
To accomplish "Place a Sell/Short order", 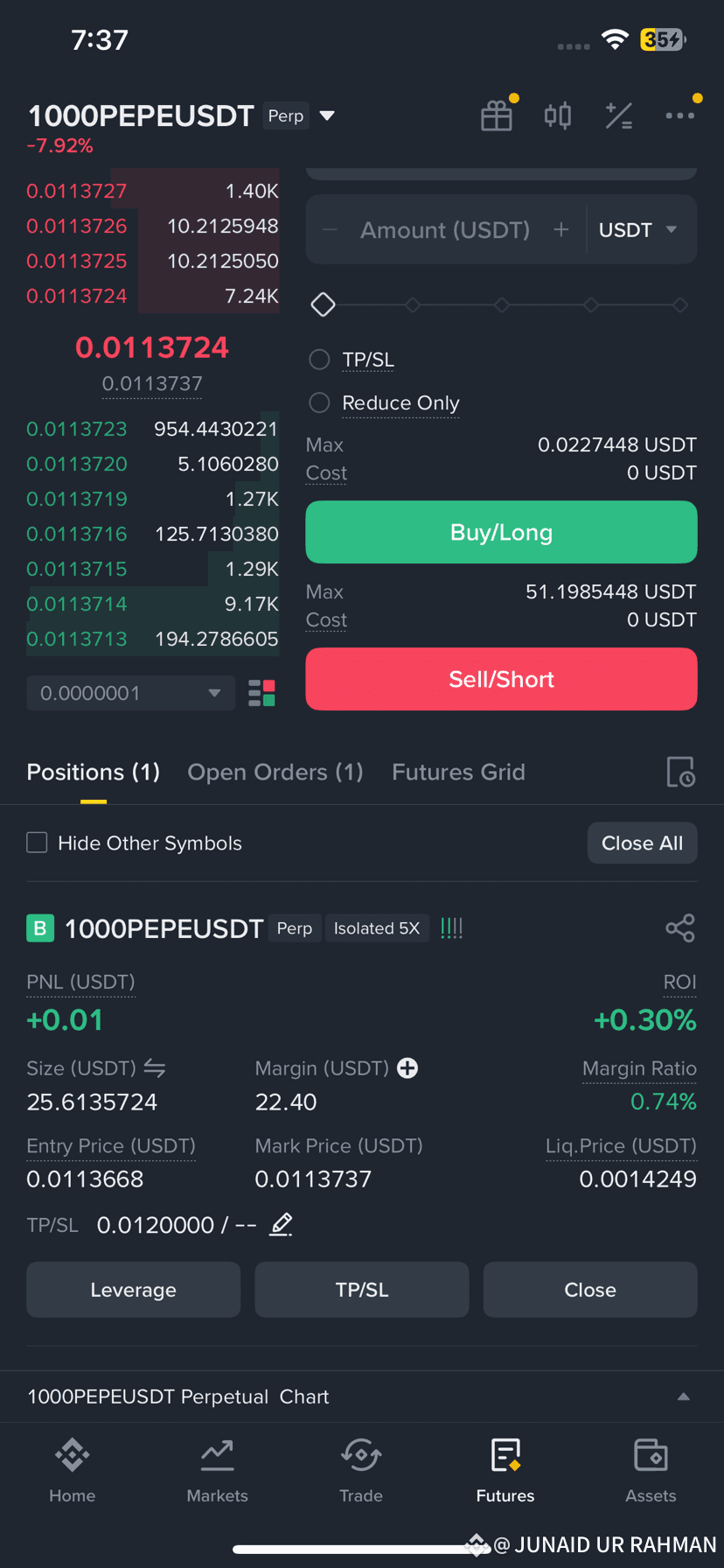I will pyautogui.click(x=501, y=679).
